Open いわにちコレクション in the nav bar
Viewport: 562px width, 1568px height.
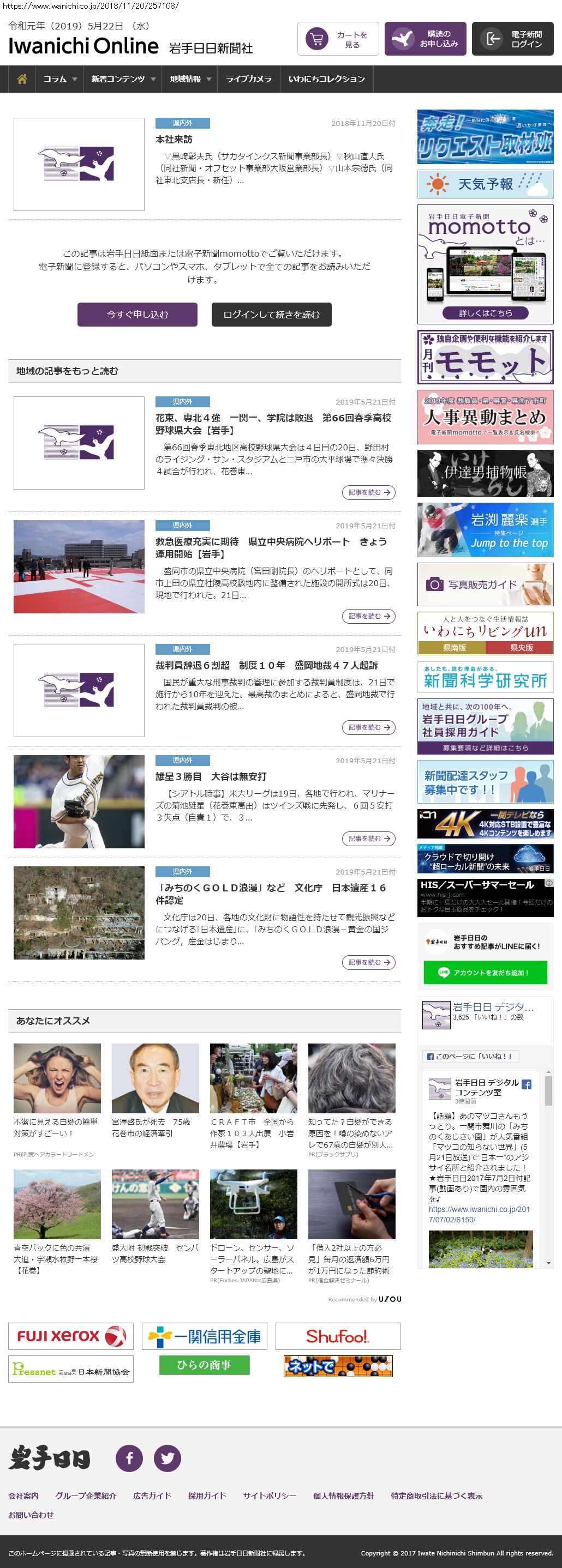[326, 79]
